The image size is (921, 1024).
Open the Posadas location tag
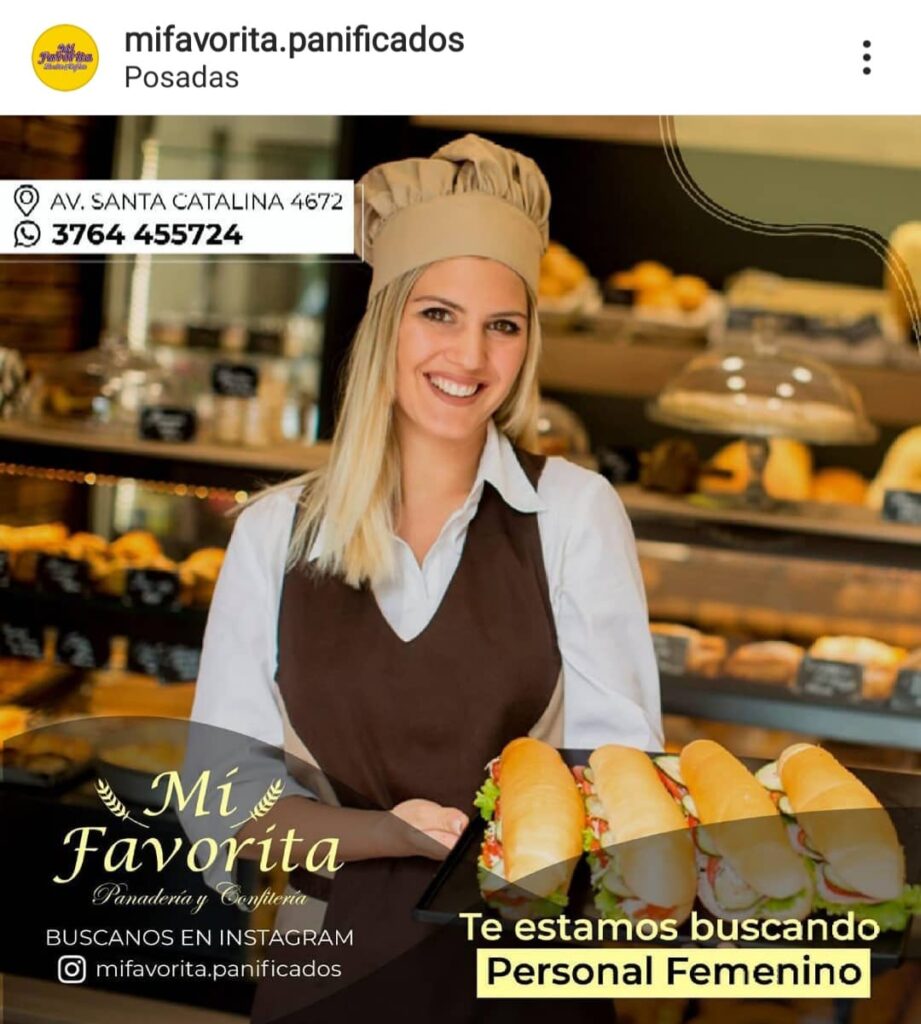pyautogui.click(x=181, y=78)
